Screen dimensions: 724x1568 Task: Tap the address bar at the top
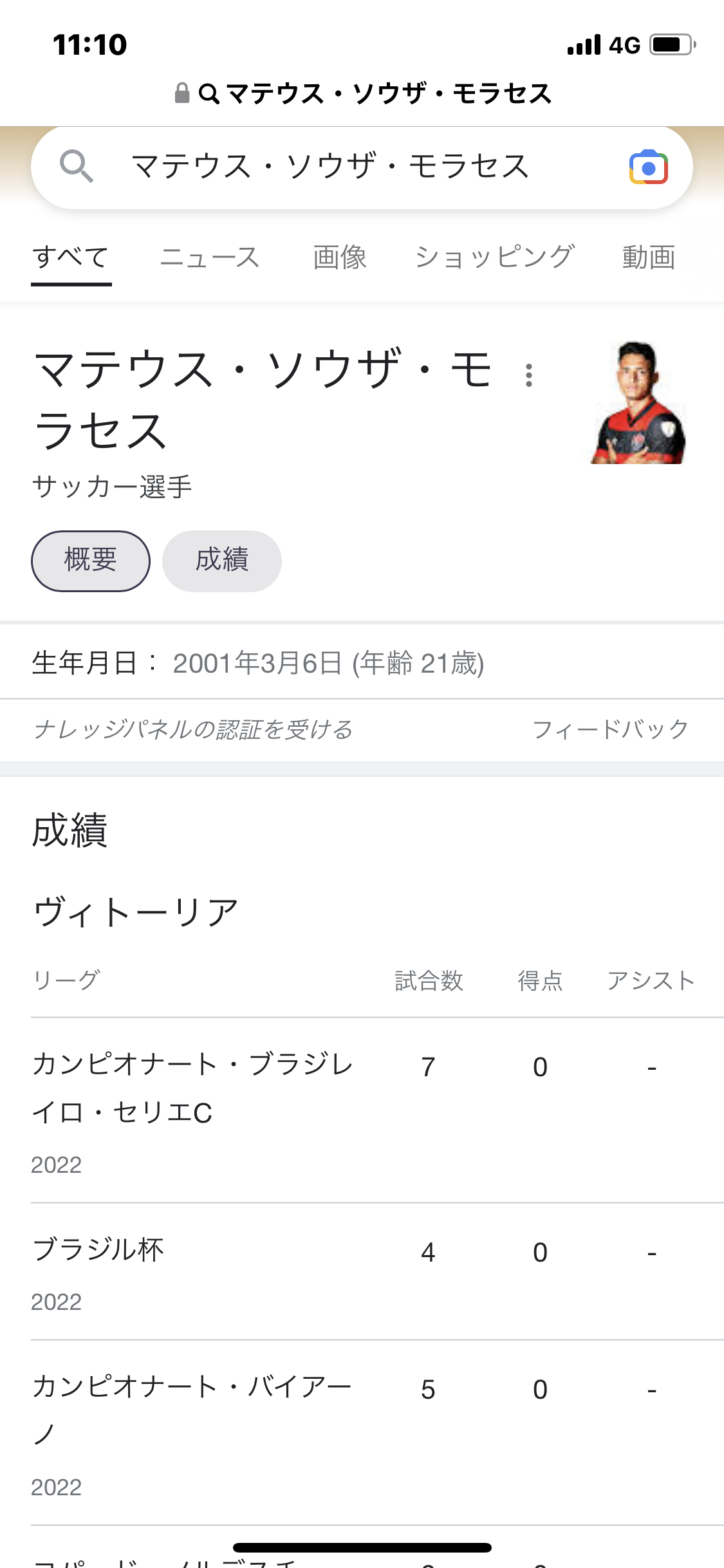(x=363, y=94)
